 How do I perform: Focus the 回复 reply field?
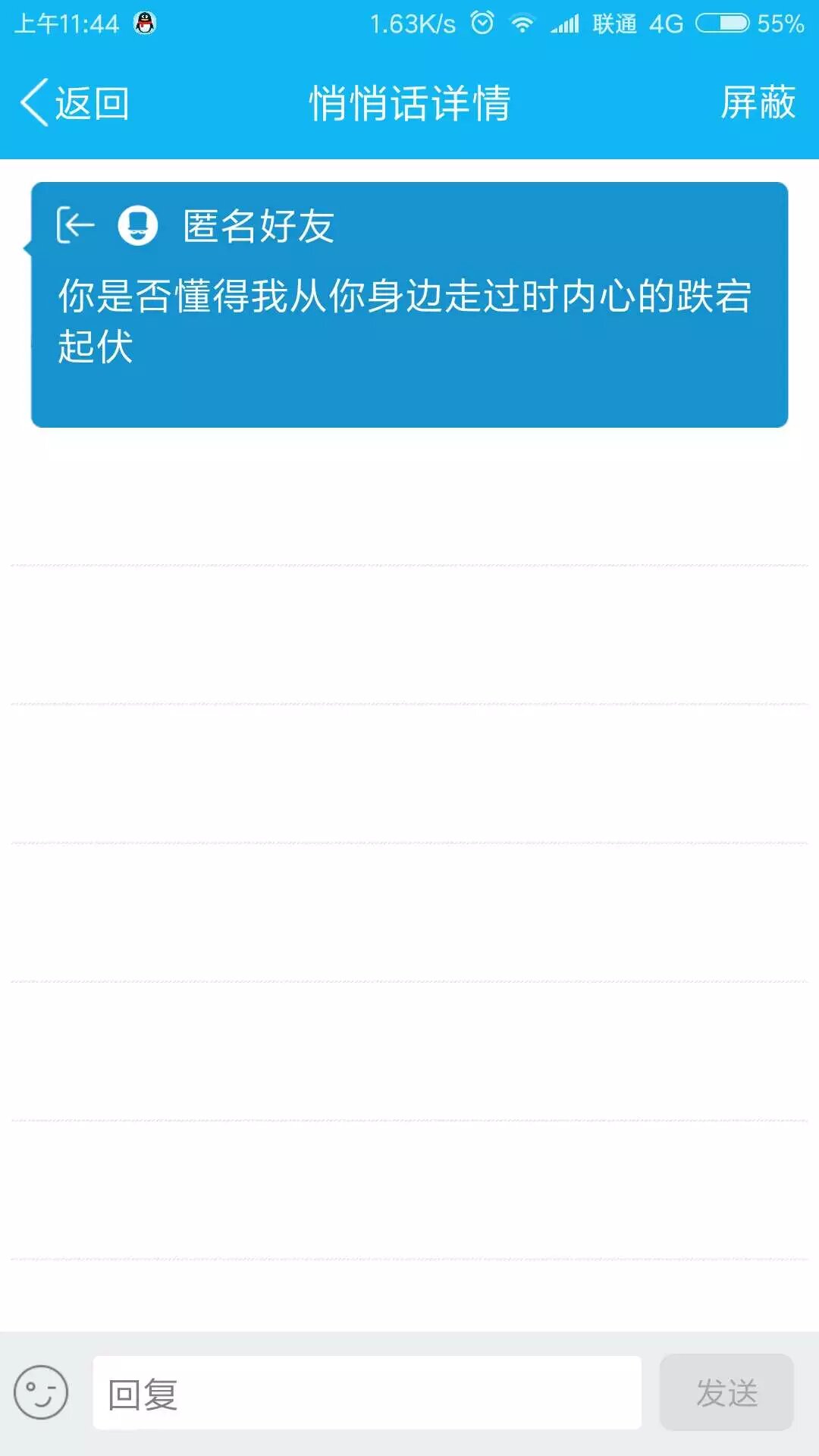click(367, 1393)
